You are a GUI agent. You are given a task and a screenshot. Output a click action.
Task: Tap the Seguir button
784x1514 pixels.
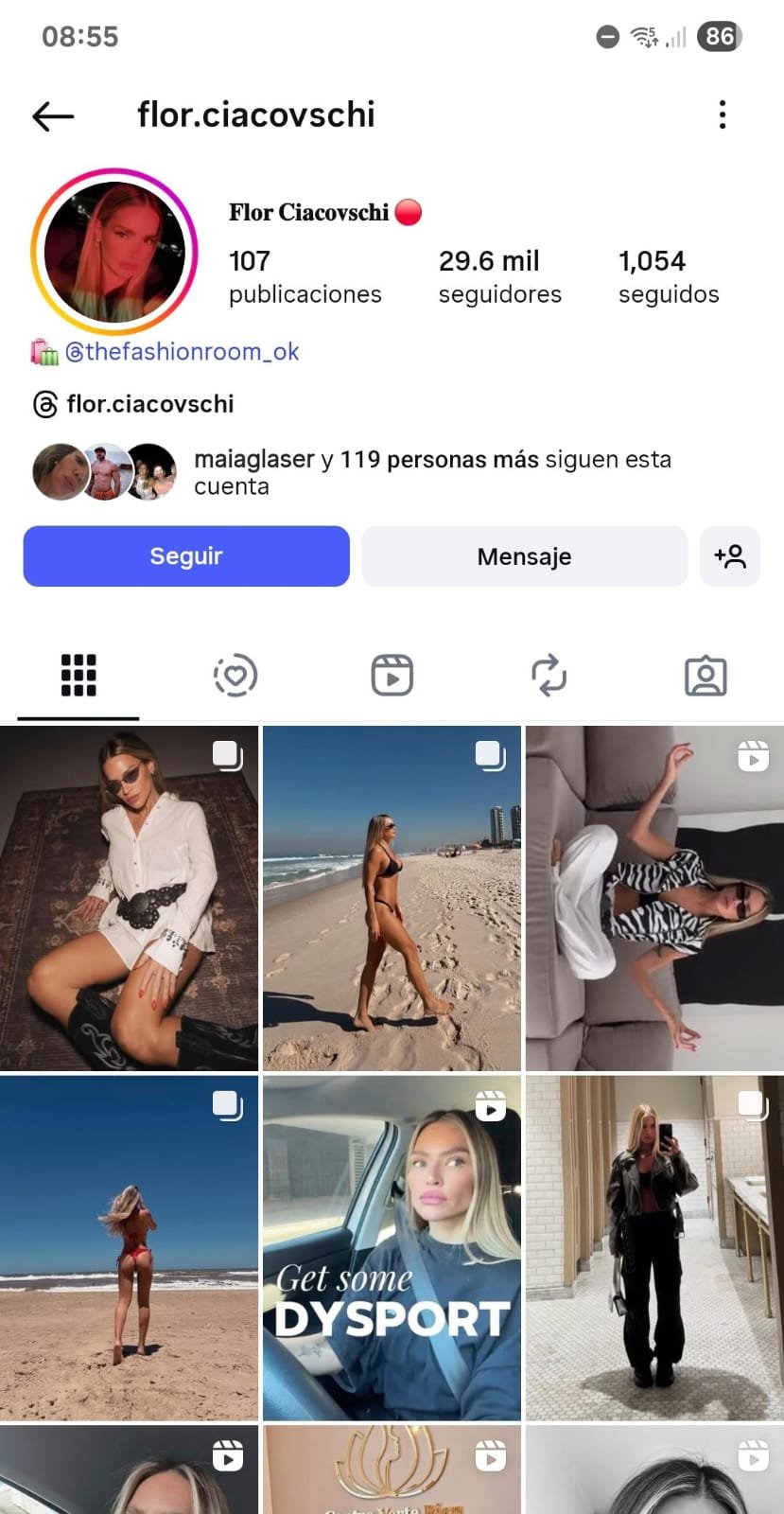(x=186, y=556)
